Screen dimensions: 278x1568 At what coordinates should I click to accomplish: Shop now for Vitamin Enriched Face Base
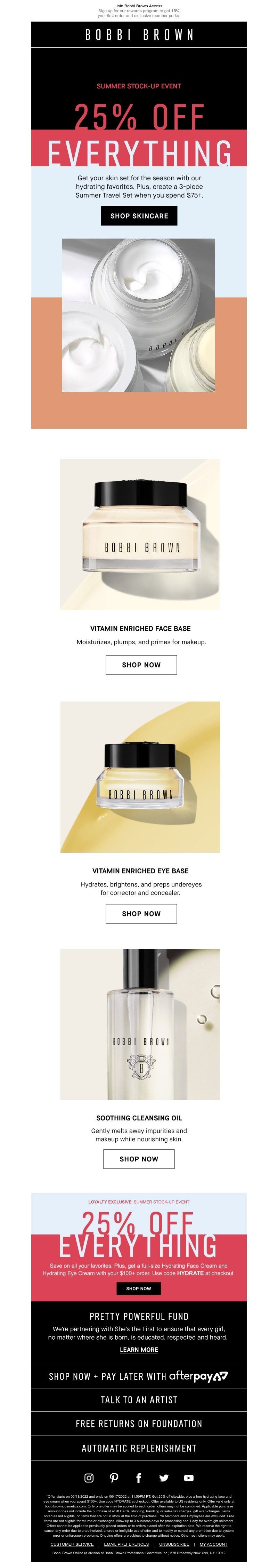pyautogui.click(x=141, y=665)
